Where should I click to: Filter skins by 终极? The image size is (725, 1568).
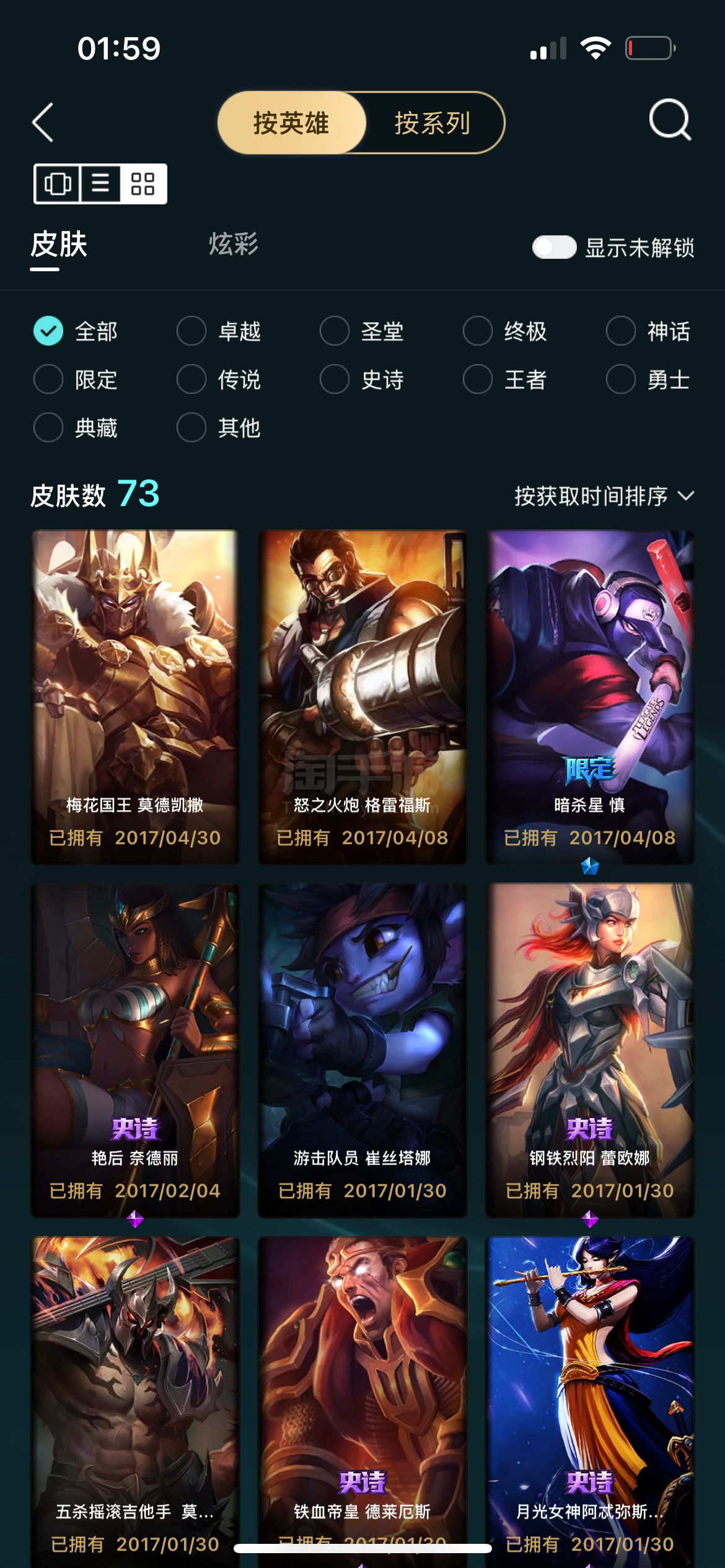point(505,331)
